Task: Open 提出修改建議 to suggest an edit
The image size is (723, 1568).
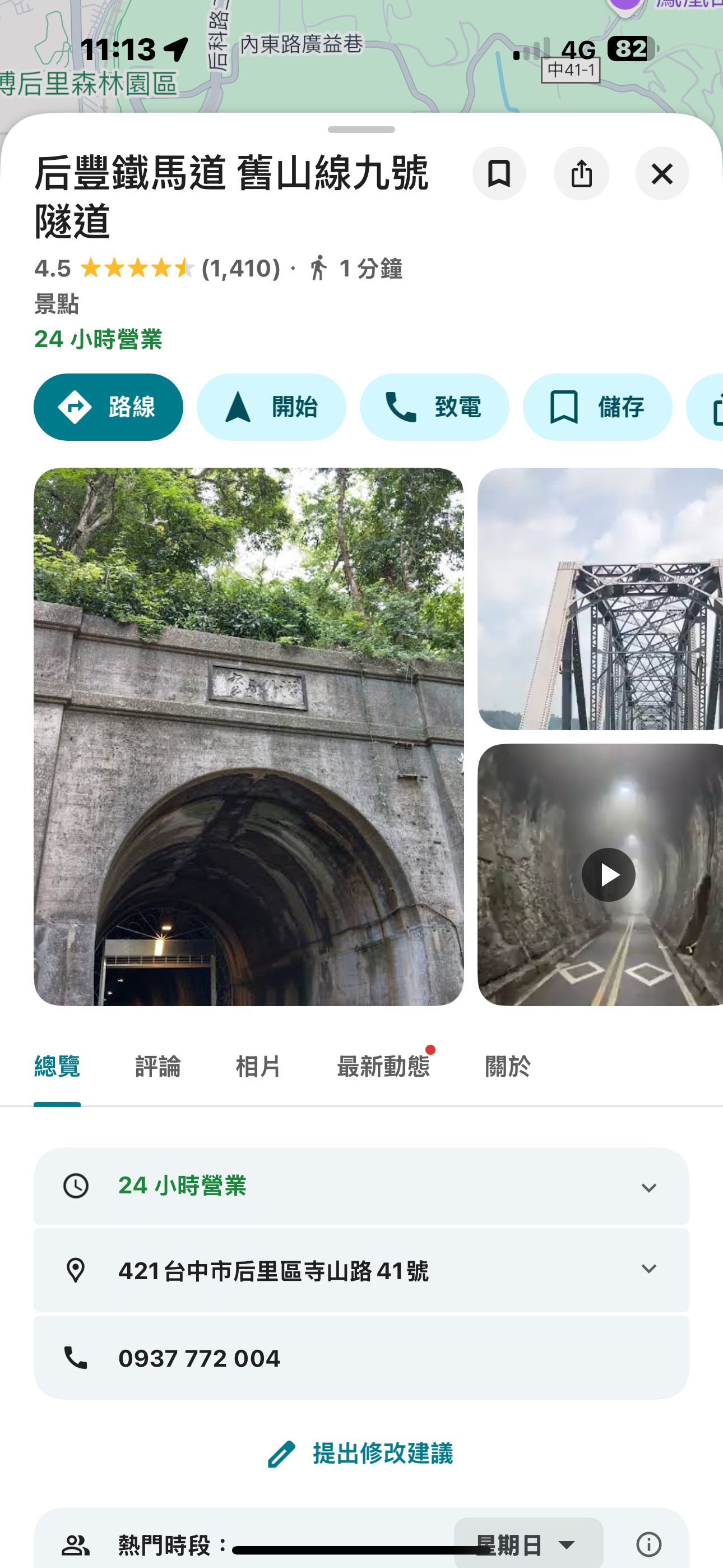Action: (361, 1454)
